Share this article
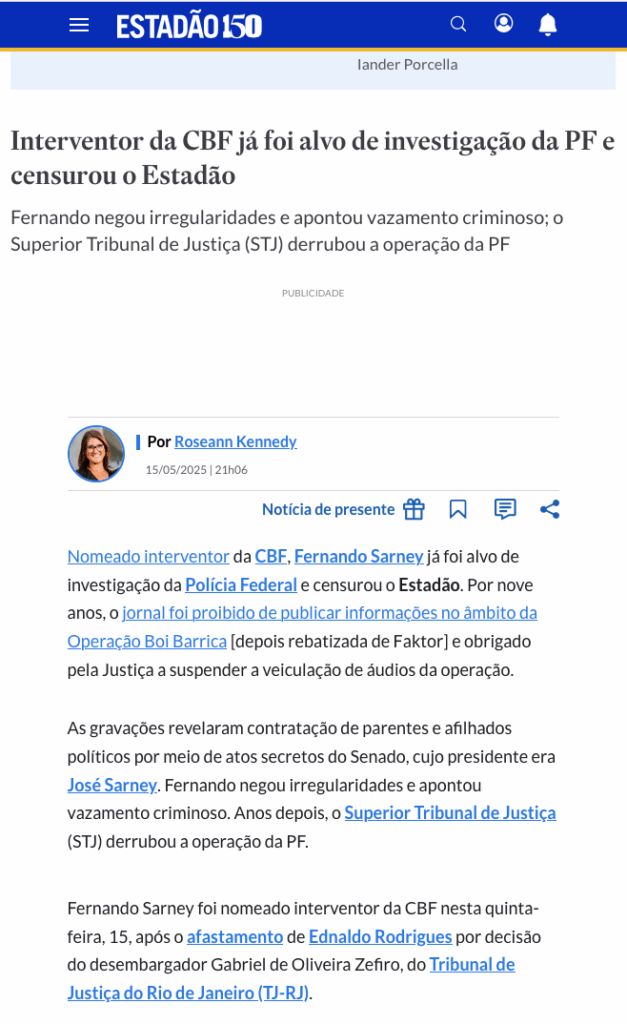627x1024 pixels. coord(550,509)
